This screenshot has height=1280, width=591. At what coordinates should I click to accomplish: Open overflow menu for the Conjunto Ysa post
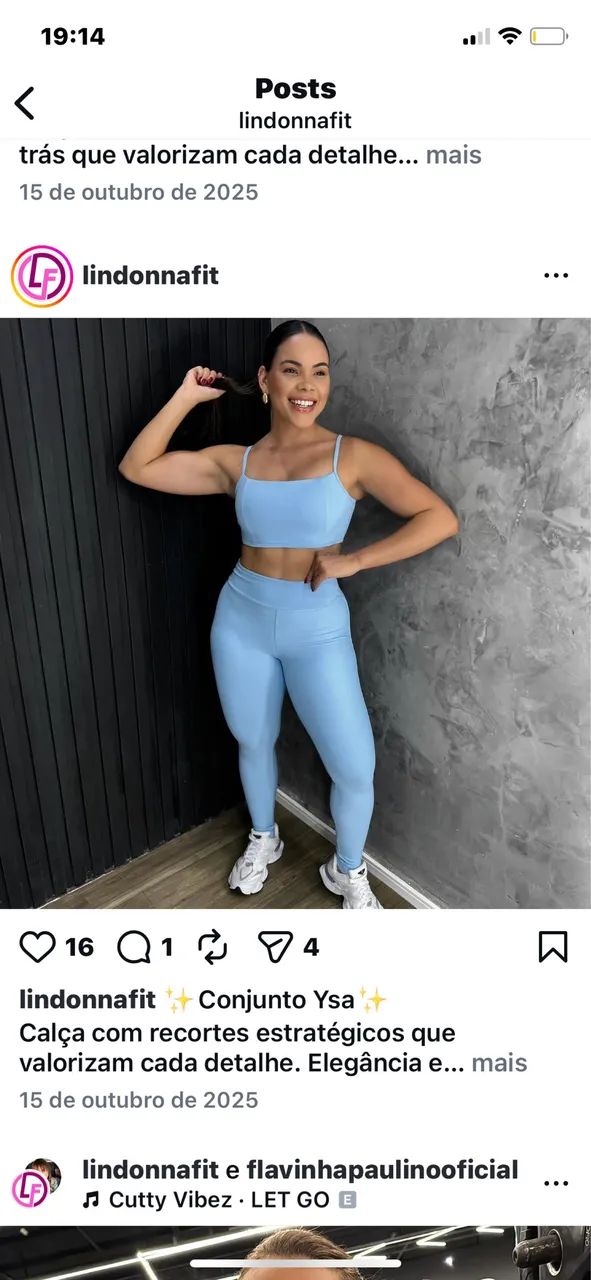coord(556,276)
